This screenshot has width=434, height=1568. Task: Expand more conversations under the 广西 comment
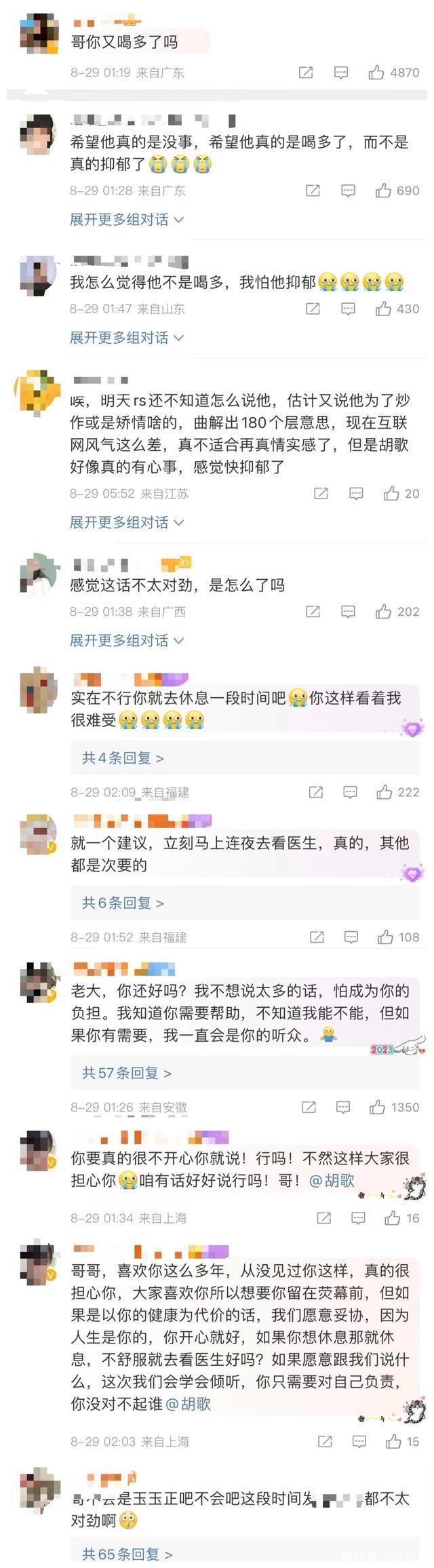[x=127, y=641]
